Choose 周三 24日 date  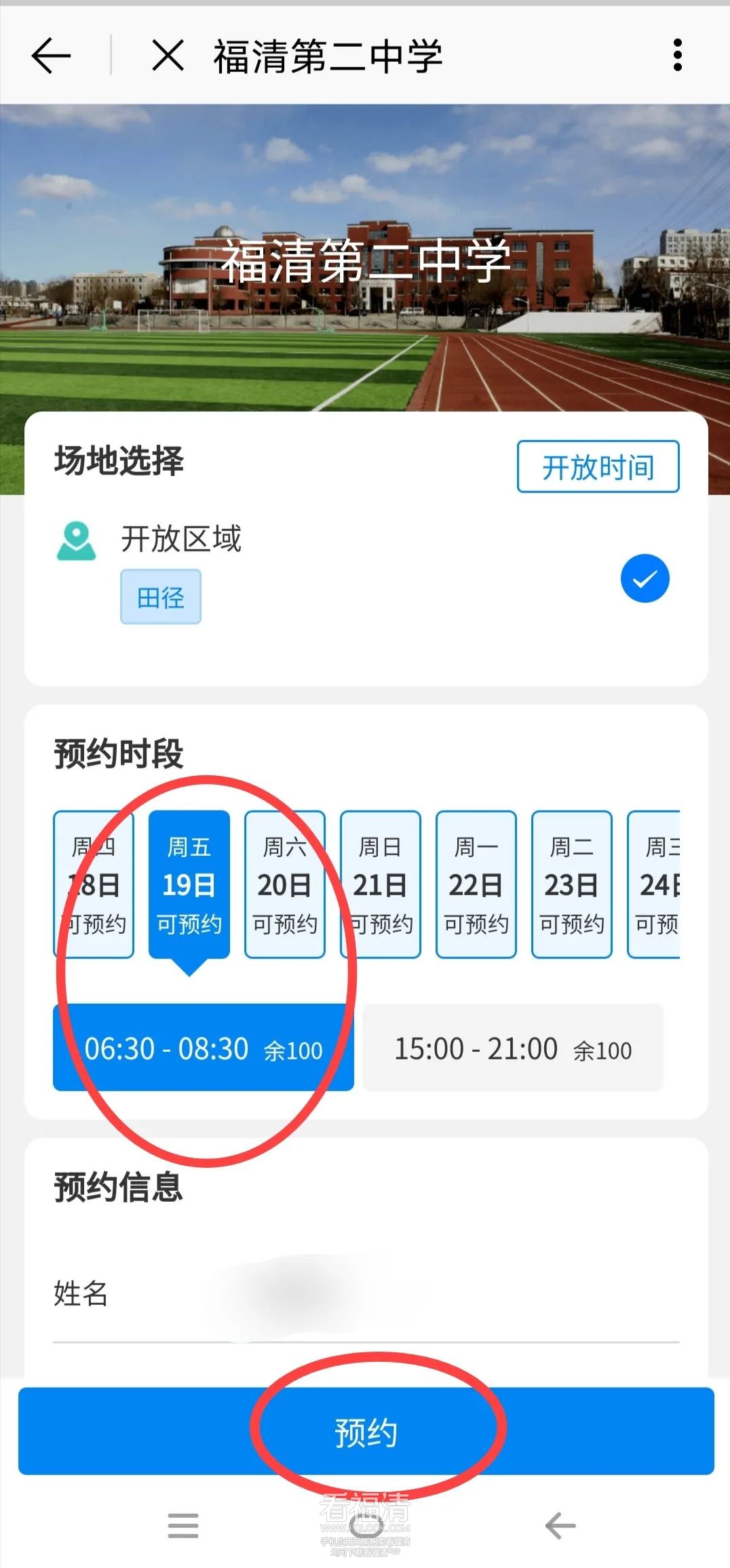click(x=654, y=884)
